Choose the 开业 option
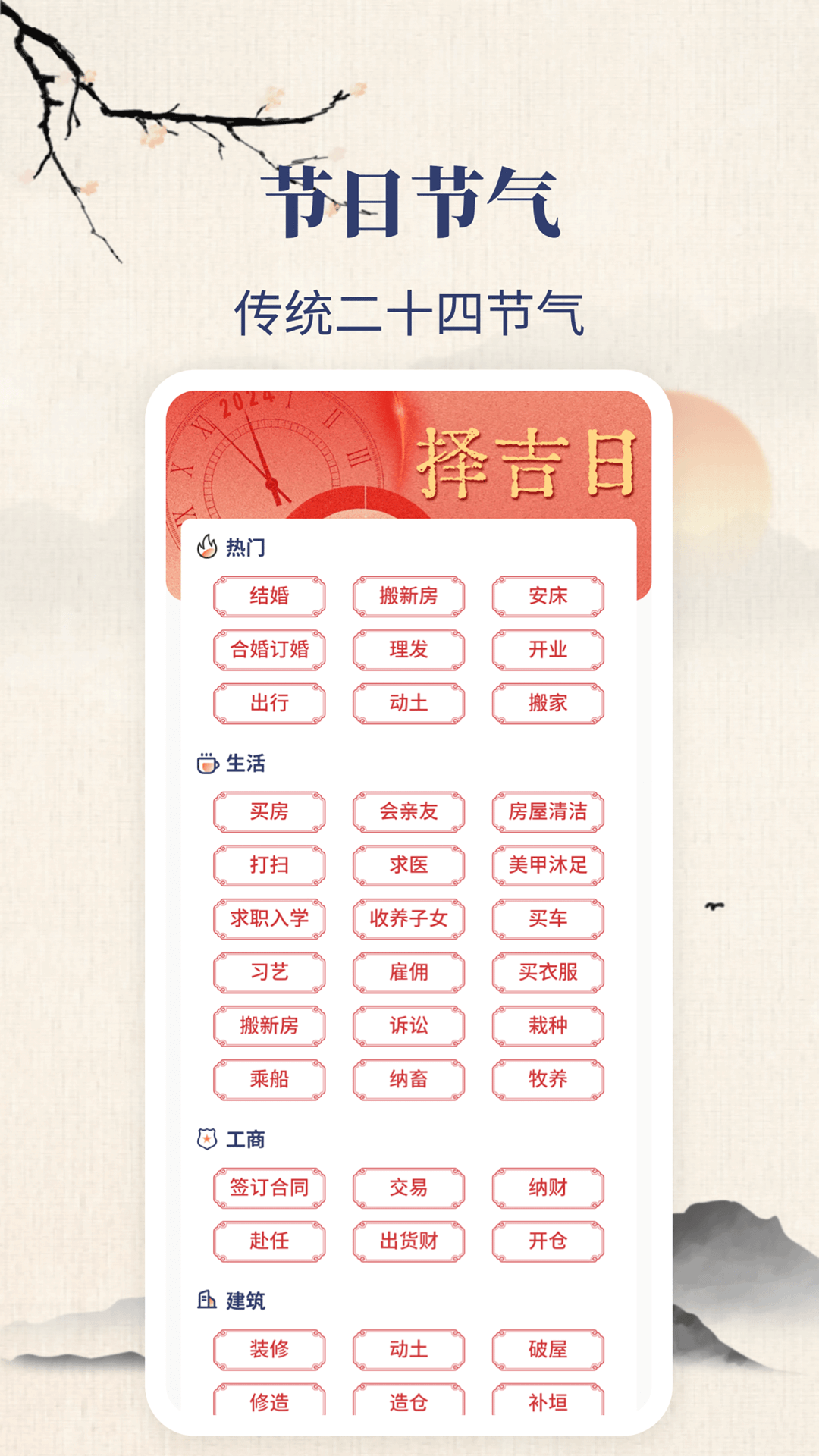 pyautogui.click(x=547, y=649)
